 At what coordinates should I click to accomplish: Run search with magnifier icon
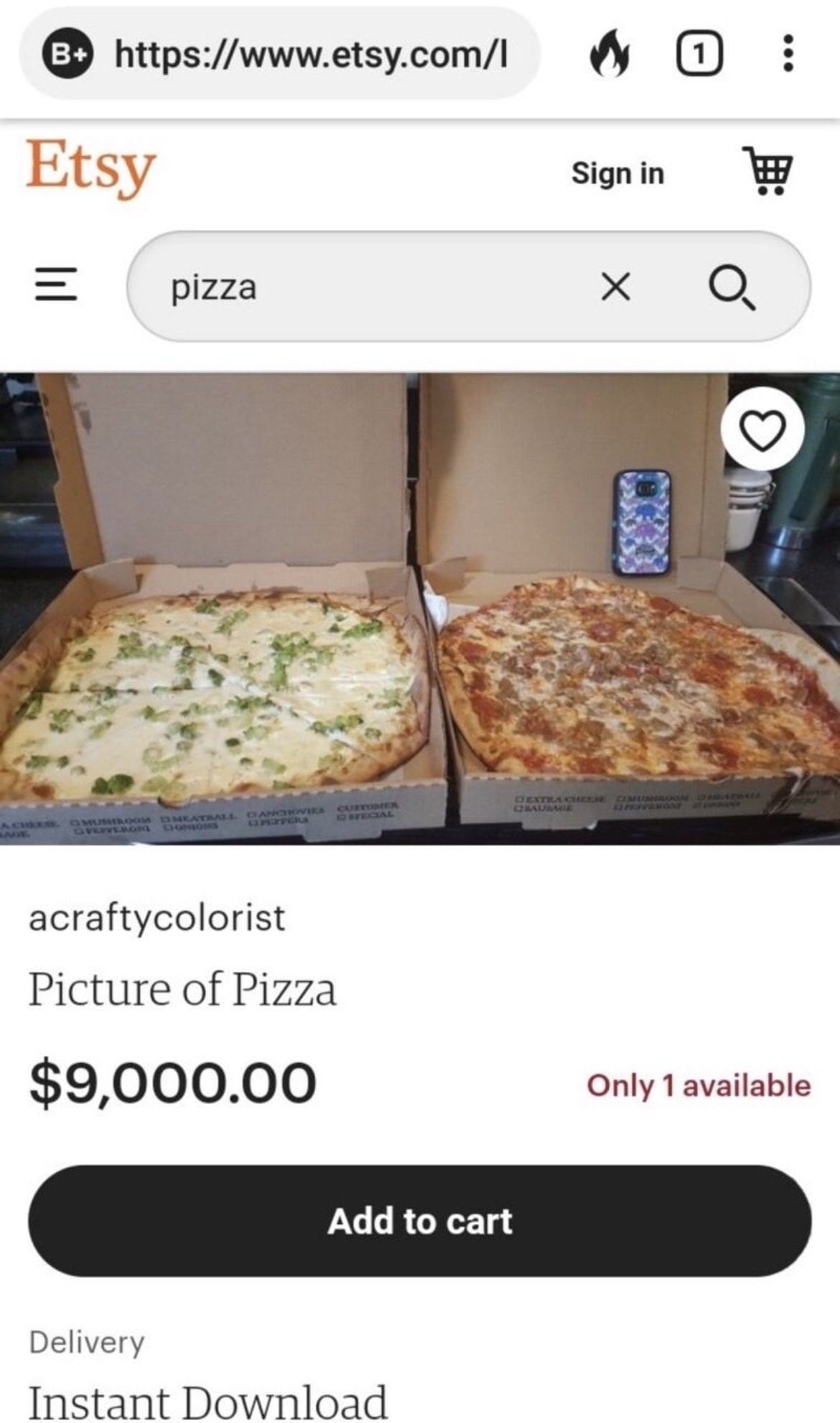click(732, 288)
